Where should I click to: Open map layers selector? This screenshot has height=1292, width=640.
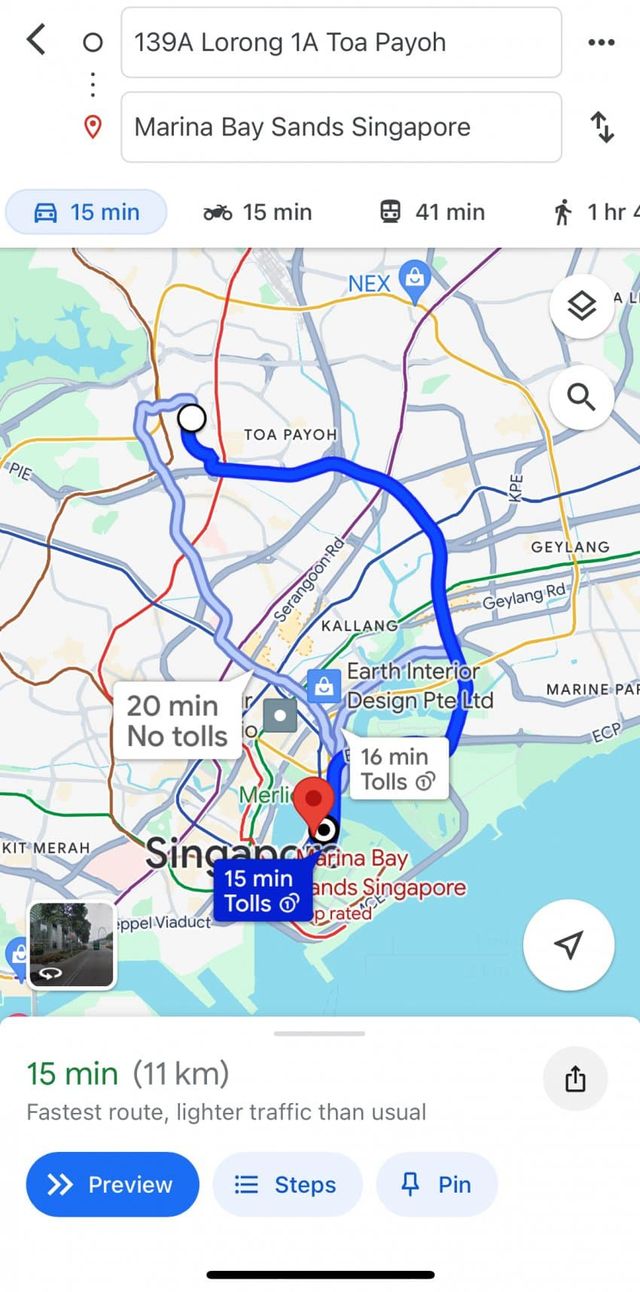pos(581,308)
